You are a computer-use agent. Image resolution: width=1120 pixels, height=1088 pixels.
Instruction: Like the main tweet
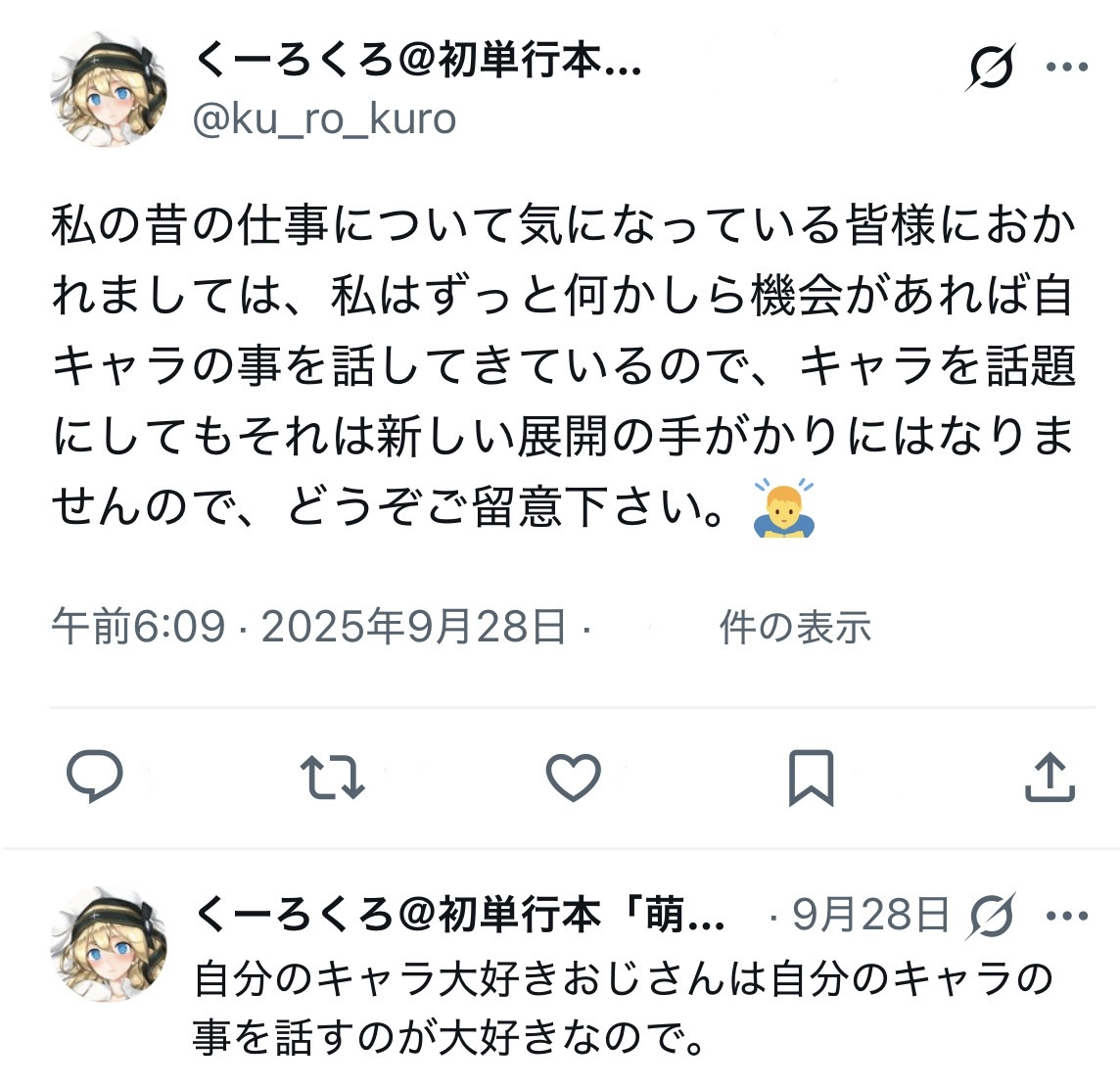click(x=573, y=778)
